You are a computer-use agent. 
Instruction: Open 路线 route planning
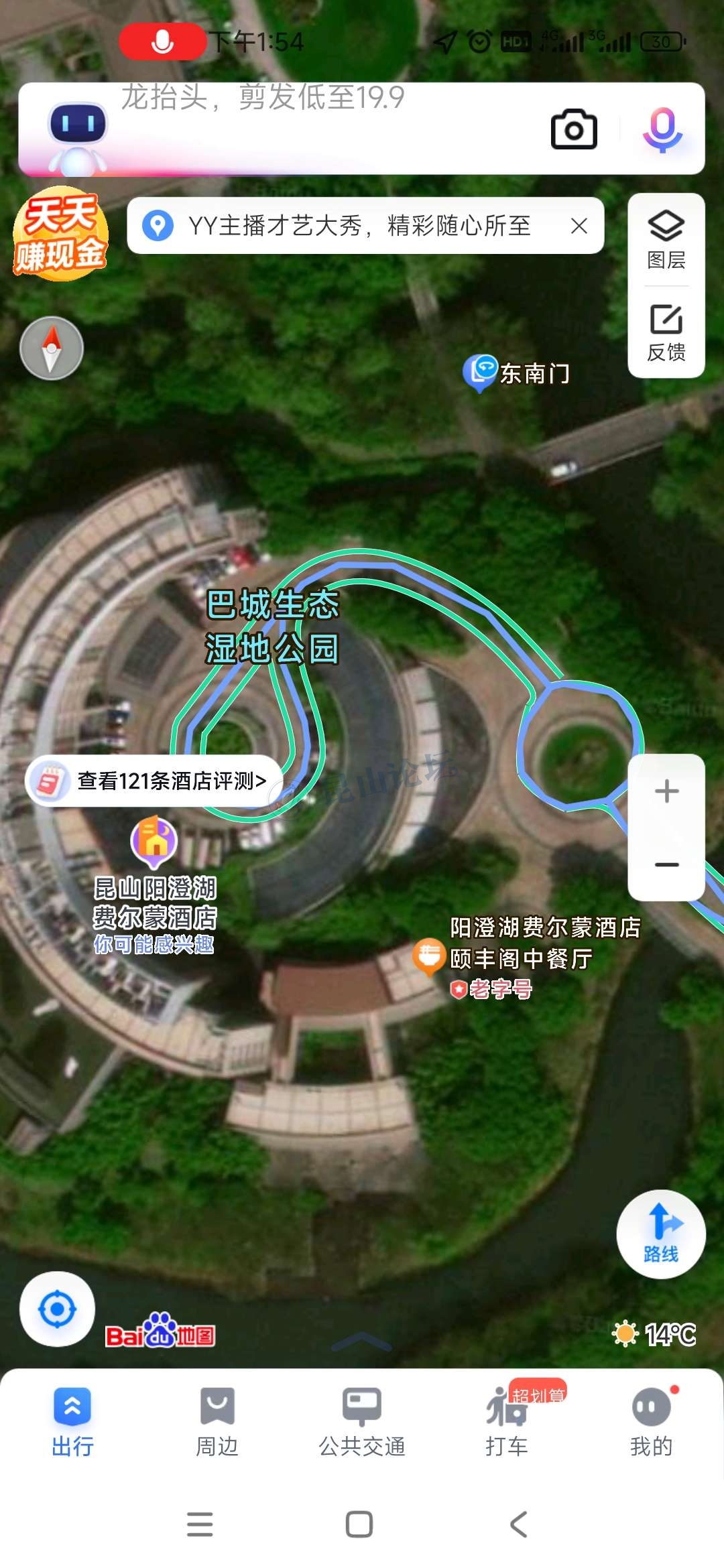coord(661,1234)
